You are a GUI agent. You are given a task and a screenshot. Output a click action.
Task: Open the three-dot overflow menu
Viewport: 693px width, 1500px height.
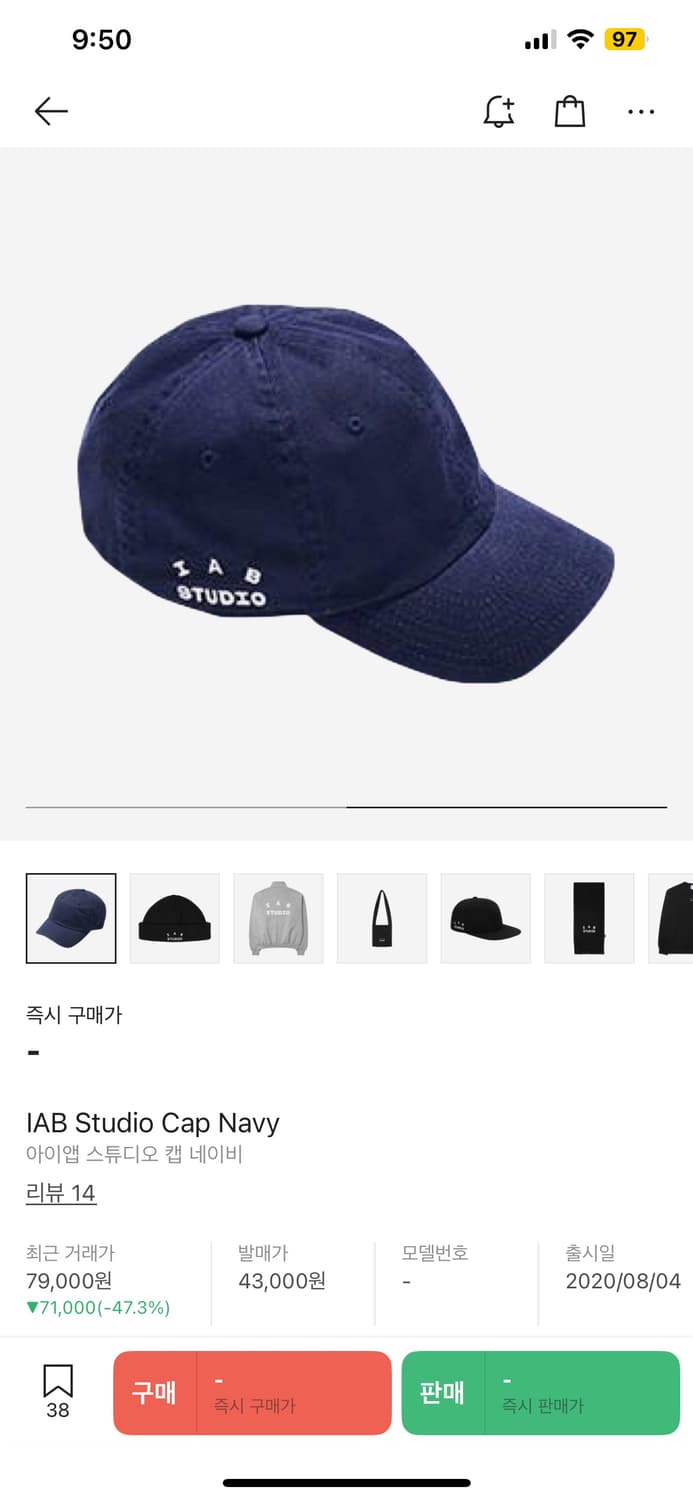[641, 112]
